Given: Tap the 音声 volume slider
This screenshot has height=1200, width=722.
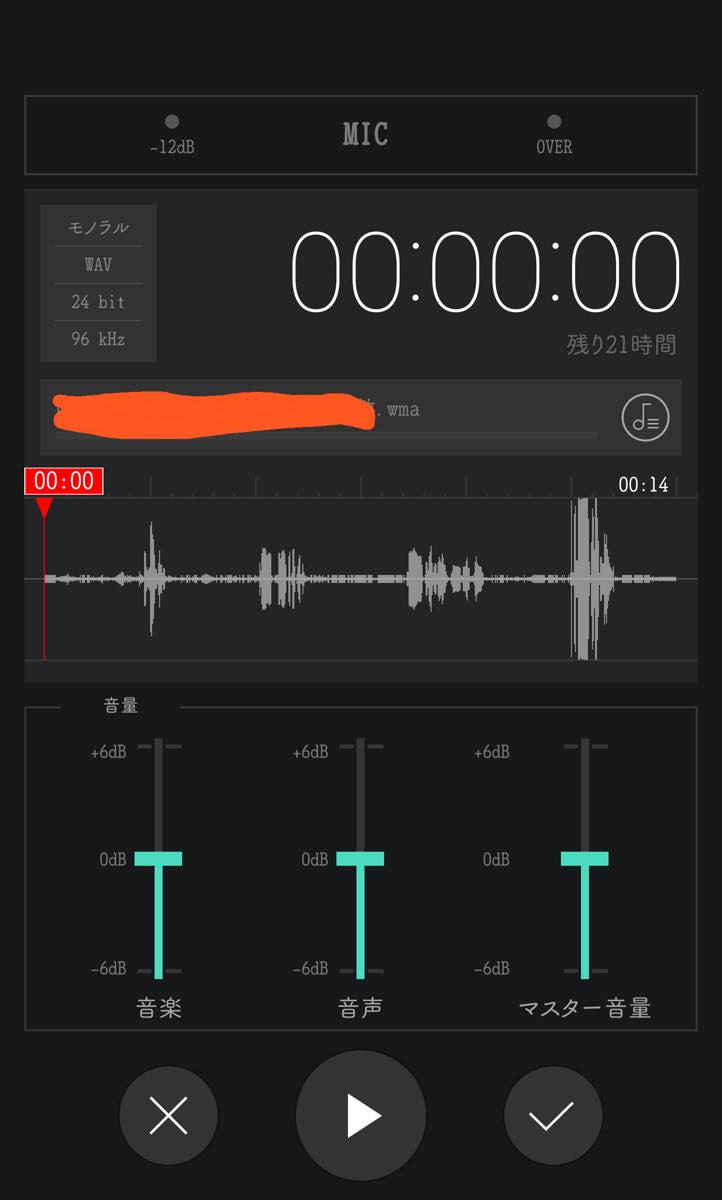Looking at the screenshot, I should coord(360,859).
